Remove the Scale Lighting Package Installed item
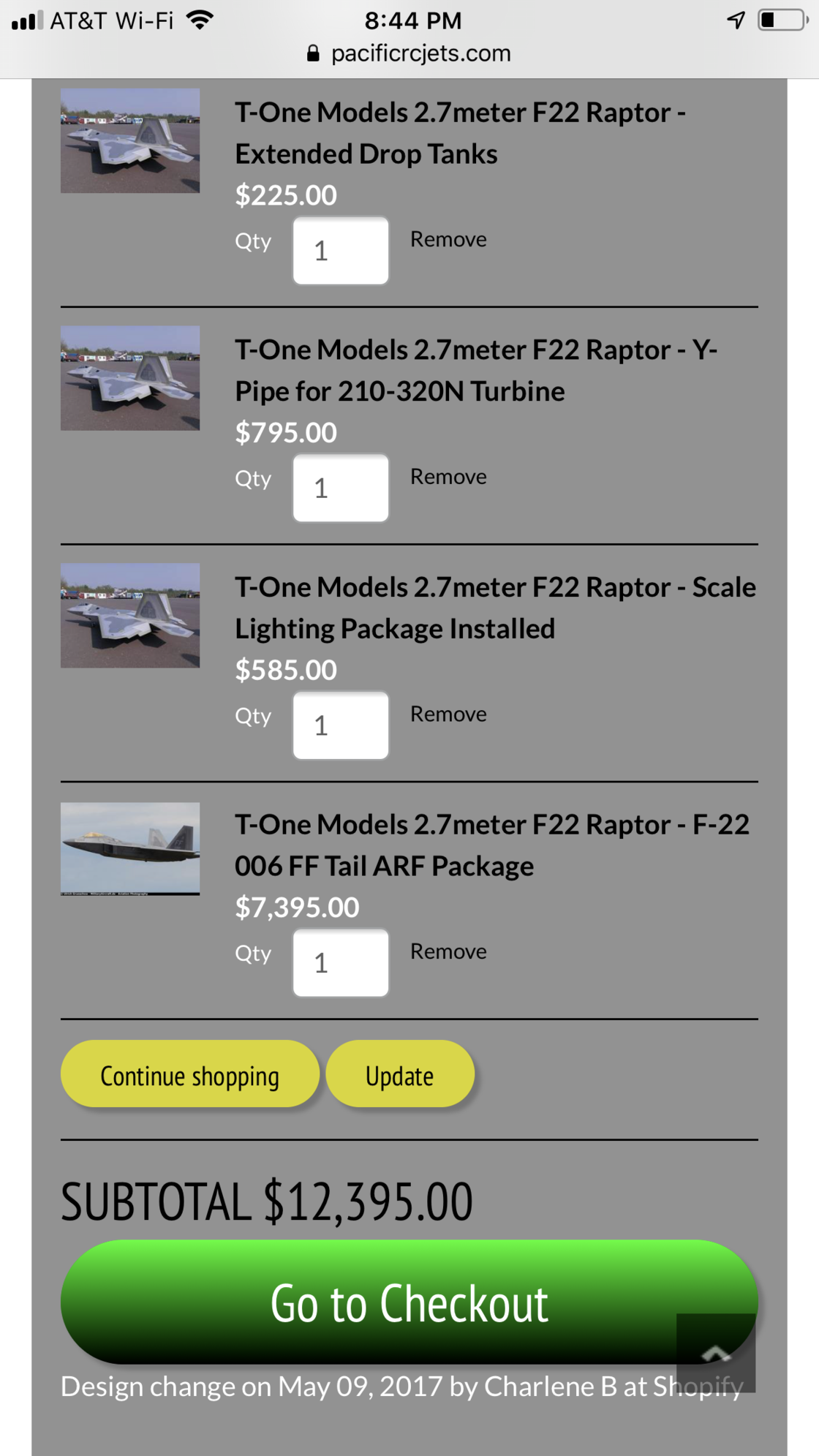This screenshot has width=819, height=1456. [x=448, y=714]
